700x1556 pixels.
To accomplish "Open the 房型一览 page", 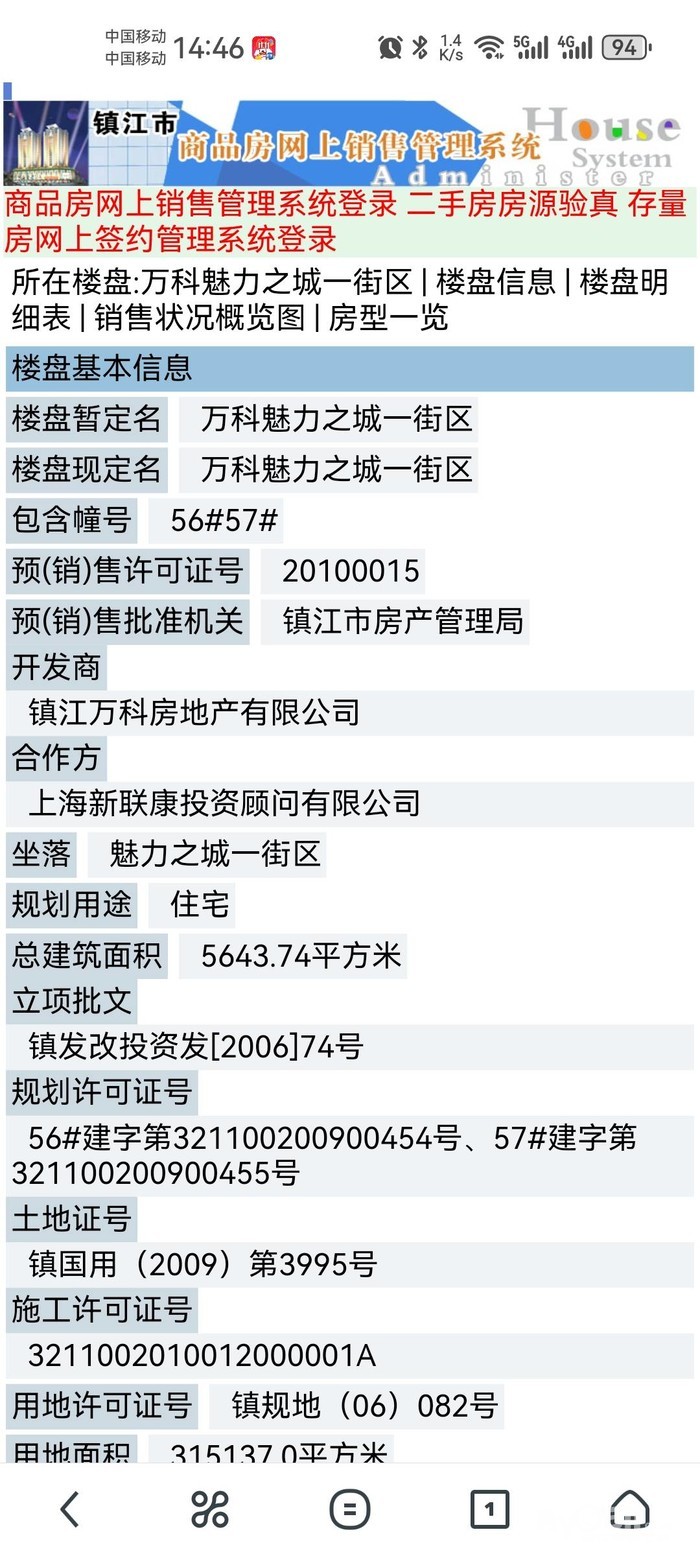I will pyautogui.click(x=388, y=318).
